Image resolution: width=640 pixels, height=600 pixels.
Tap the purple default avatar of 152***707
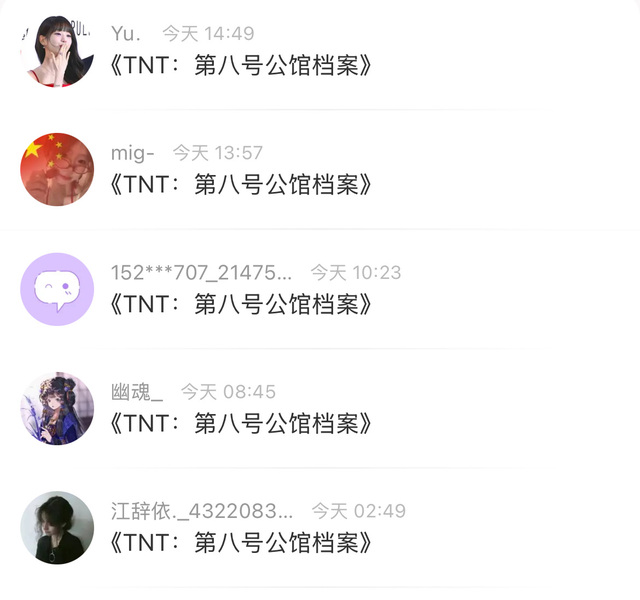click(x=57, y=289)
